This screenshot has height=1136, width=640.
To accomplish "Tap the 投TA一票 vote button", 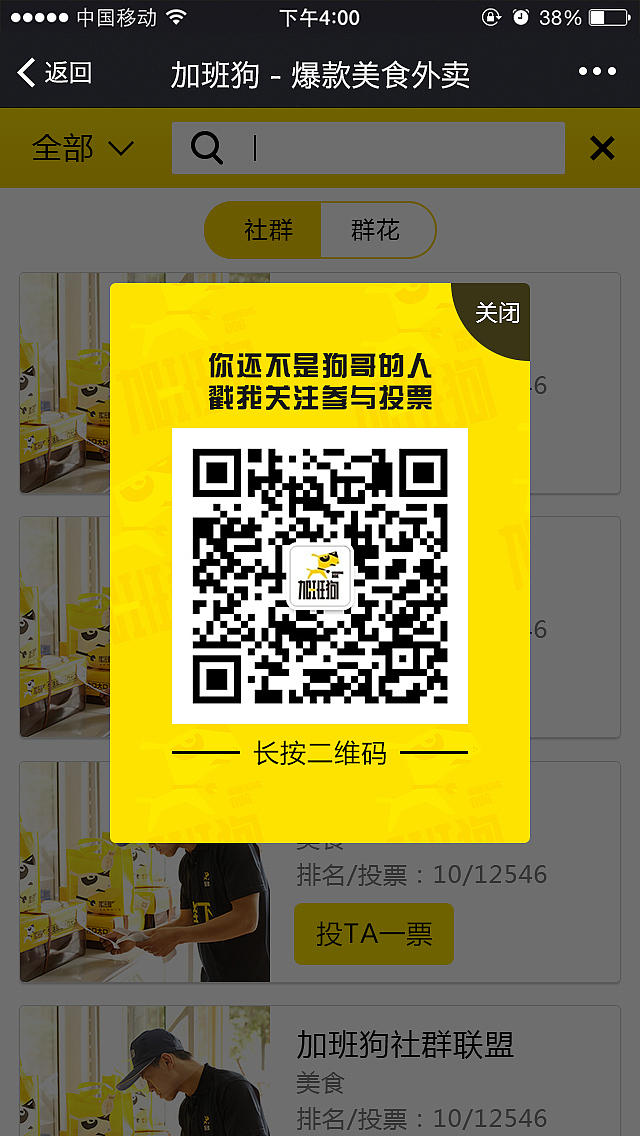I will (374, 934).
